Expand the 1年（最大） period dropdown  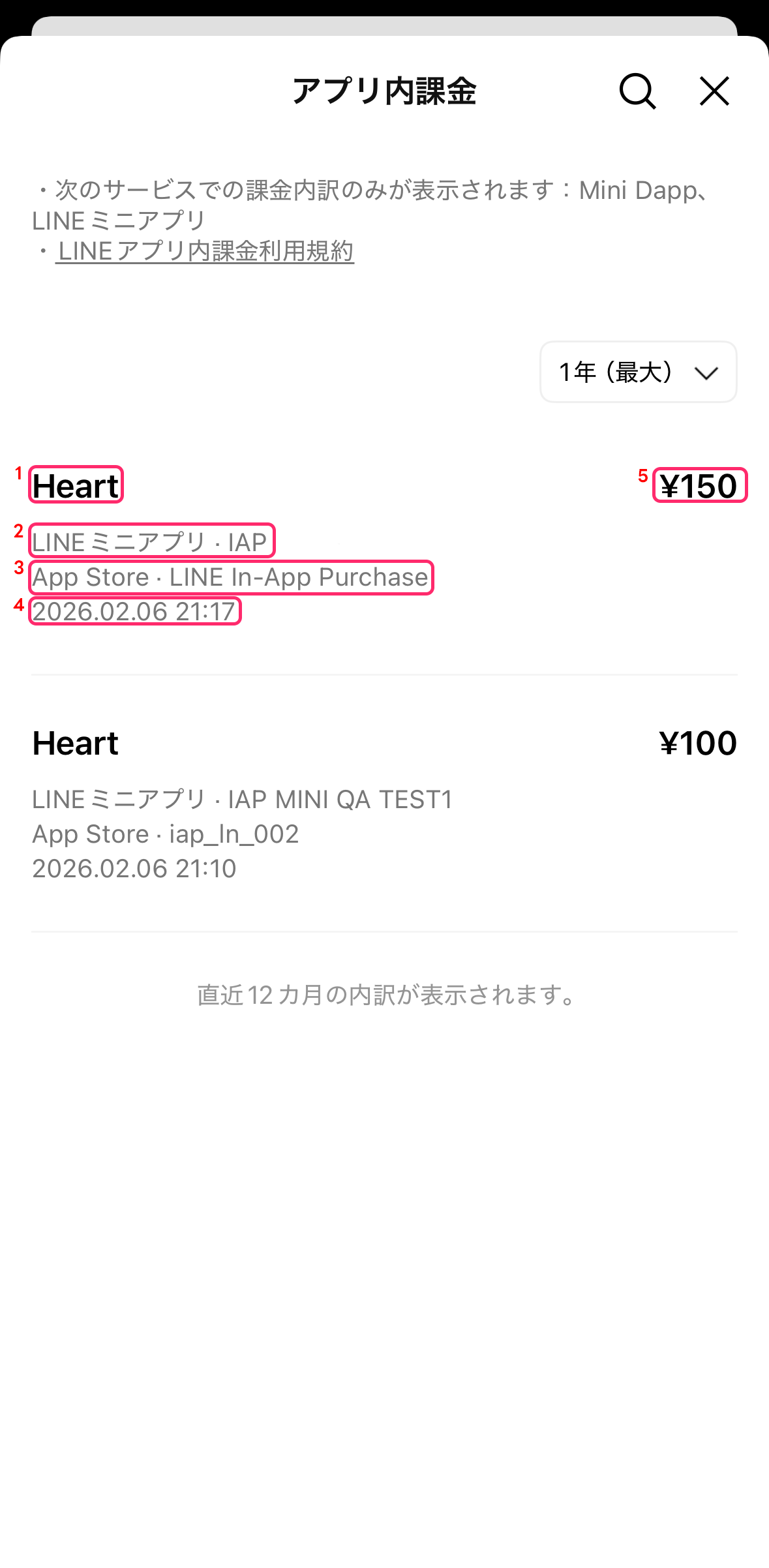pos(638,372)
